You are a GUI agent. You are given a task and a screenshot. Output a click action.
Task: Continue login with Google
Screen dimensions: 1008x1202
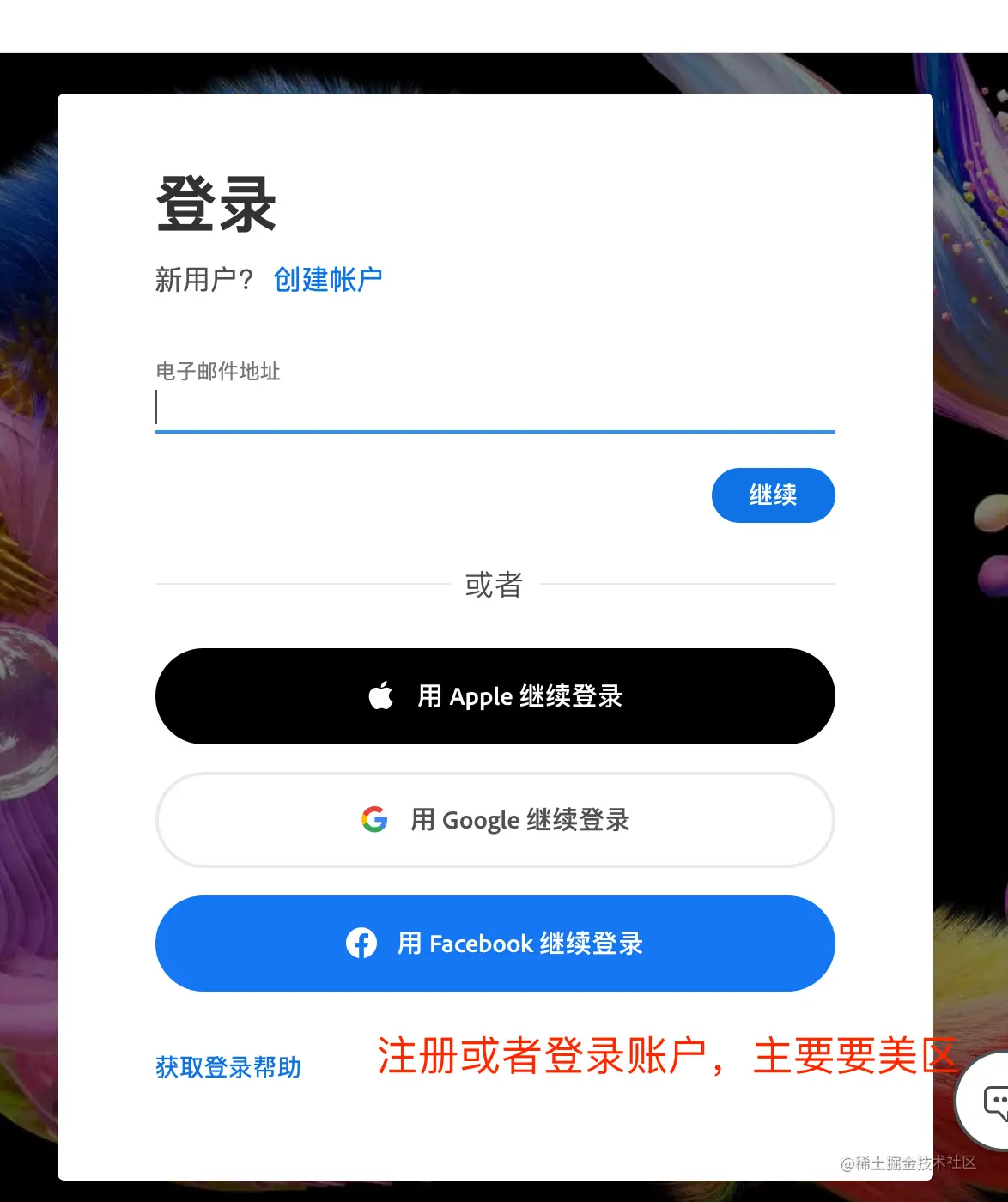(495, 820)
